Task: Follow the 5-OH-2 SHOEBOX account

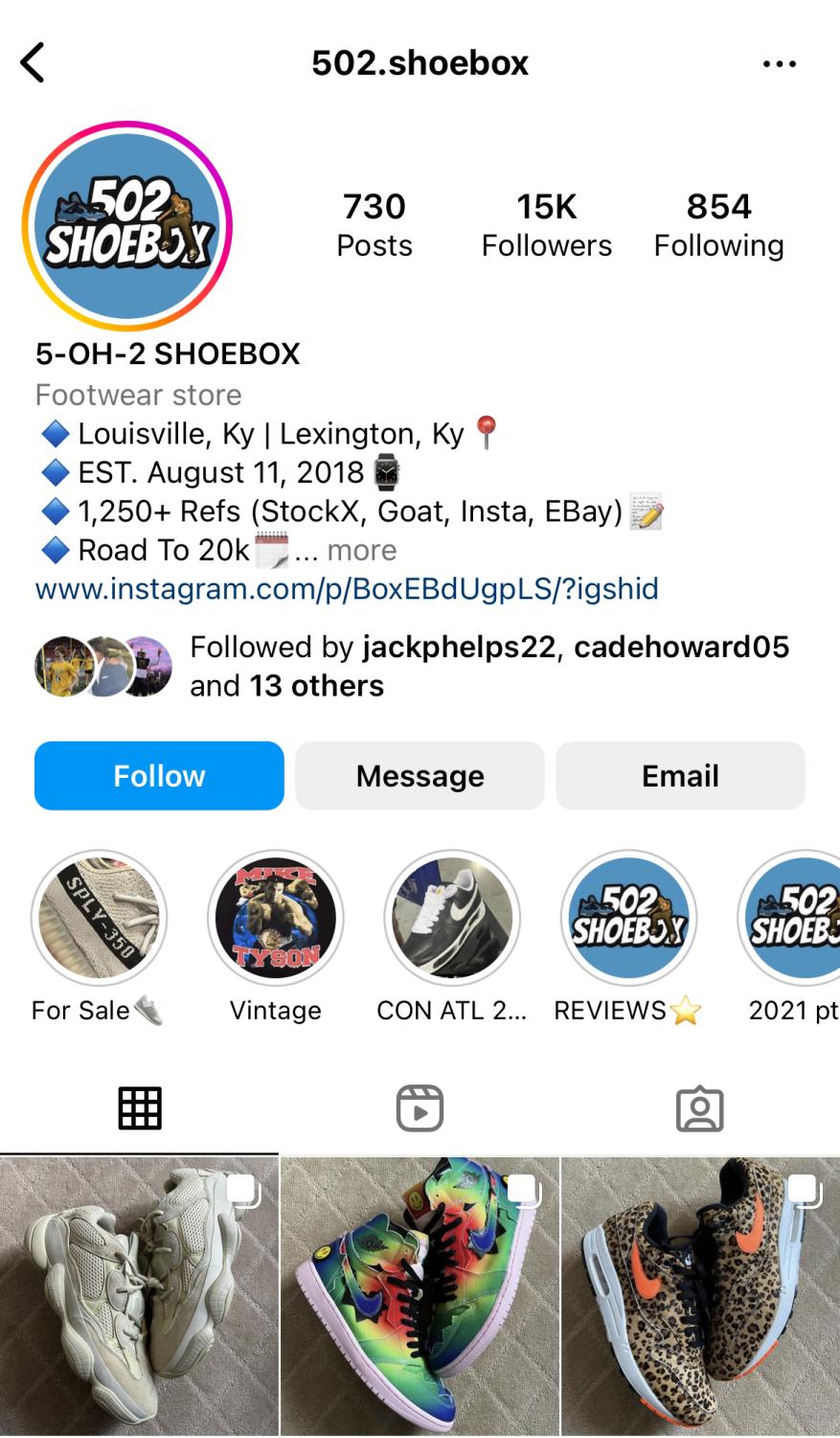Action: pyautogui.click(x=159, y=775)
